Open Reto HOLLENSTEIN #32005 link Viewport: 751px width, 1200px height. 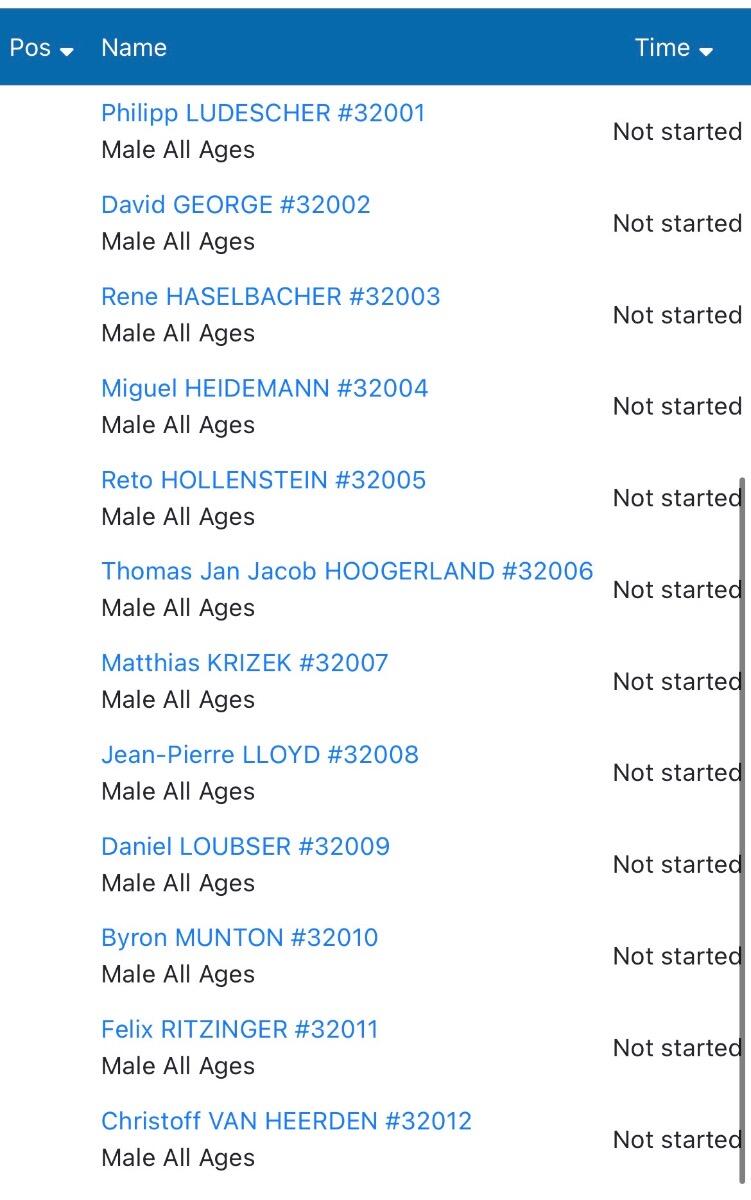[263, 480]
